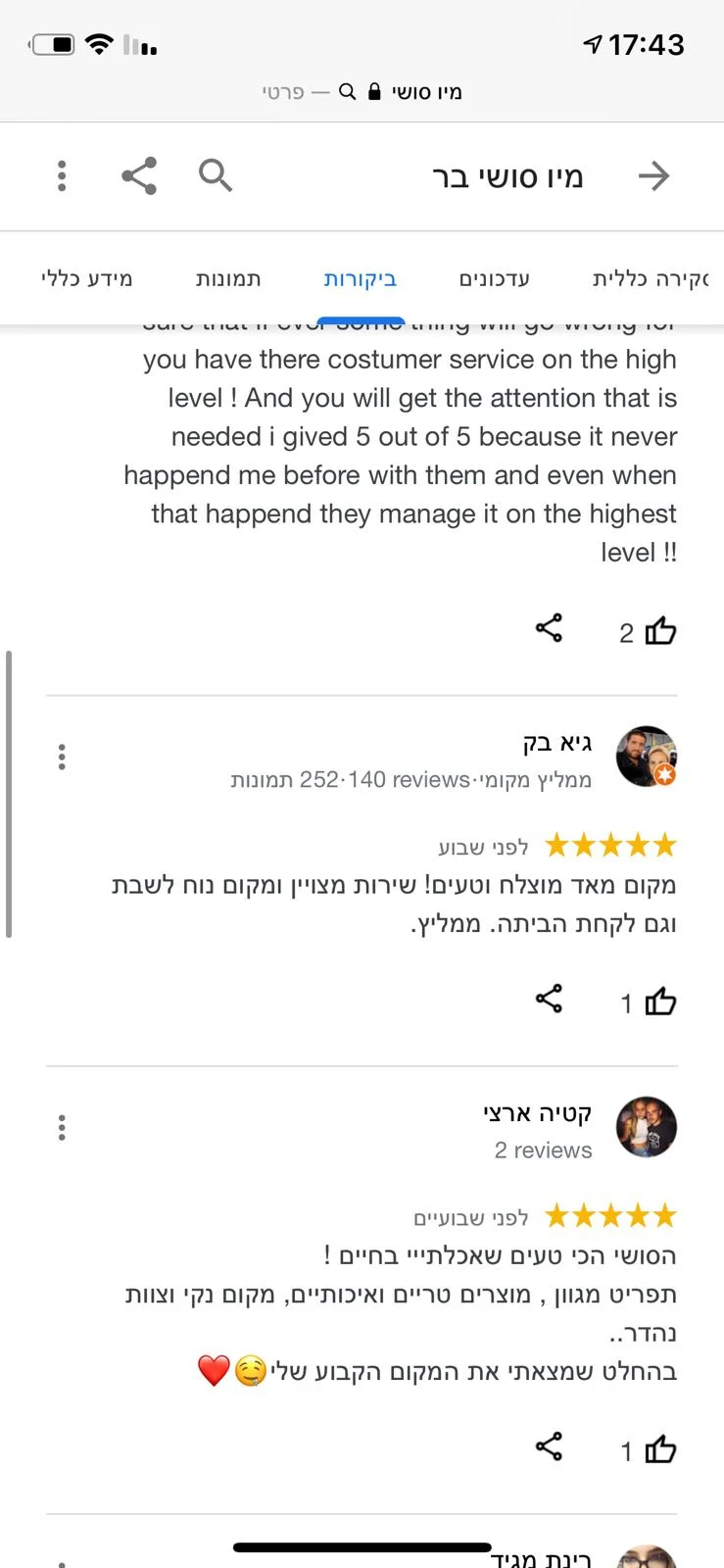
Task: Like the English review with 2 likes
Action: [660, 631]
